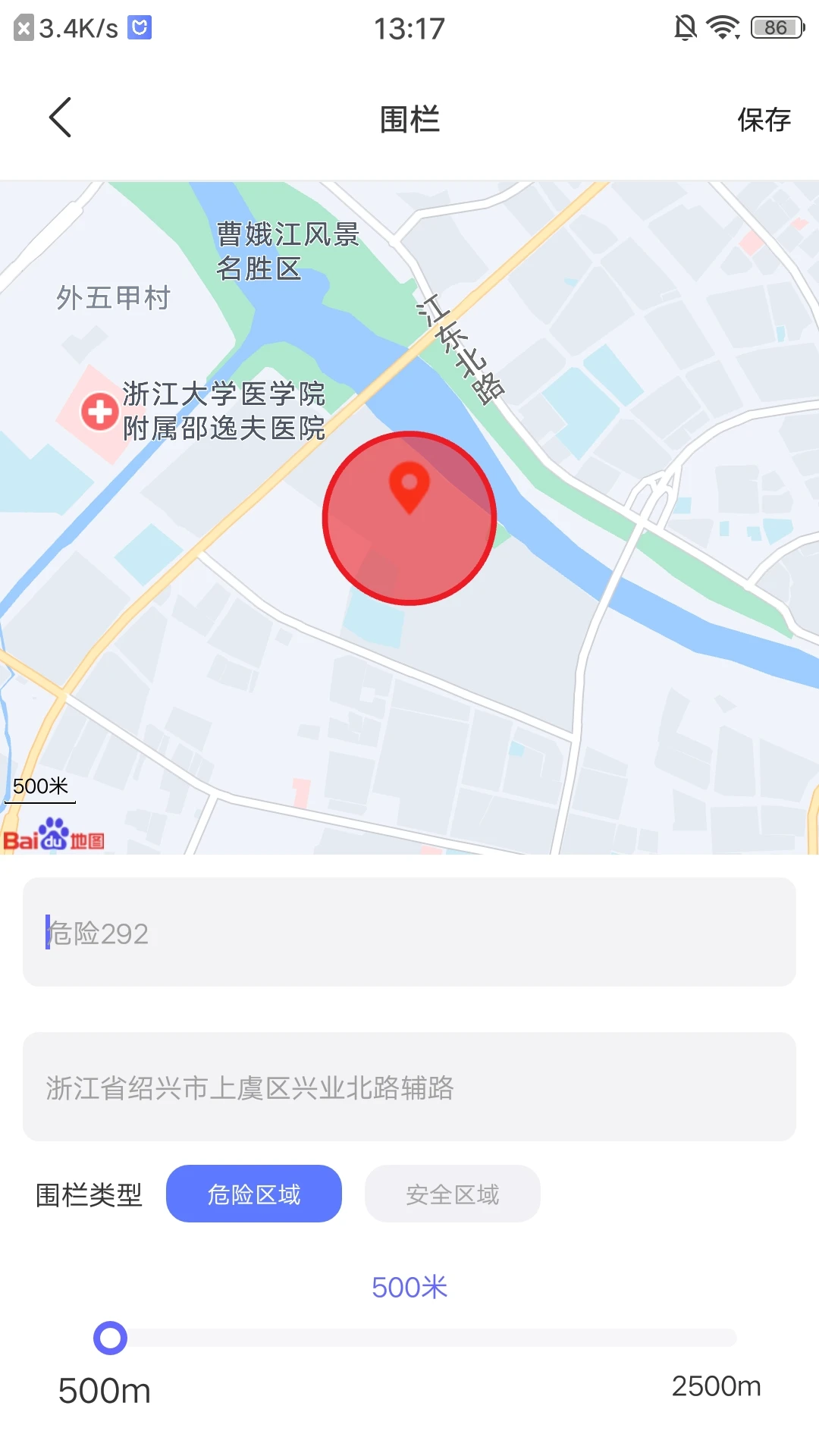Viewport: 819px width, 1456px height.
Task: Tap the 外五甲村 label on the map
Action: pyautogui.click(x=114, y=299)
